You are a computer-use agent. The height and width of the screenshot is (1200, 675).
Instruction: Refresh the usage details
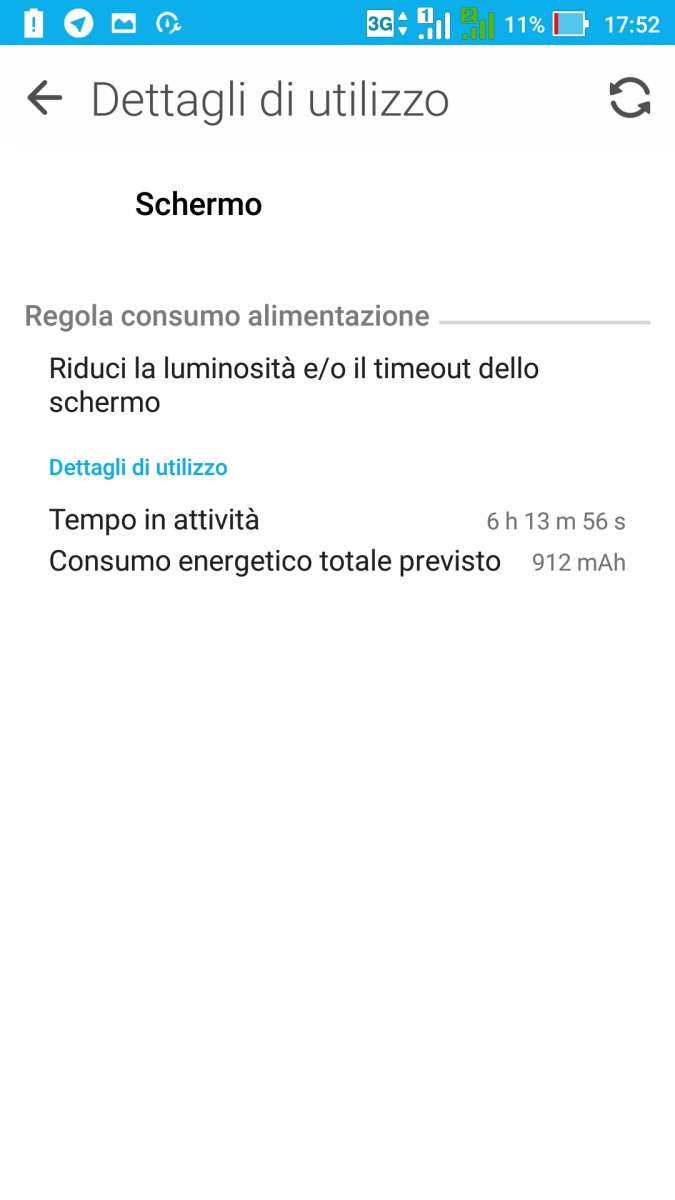click(629, 99)
